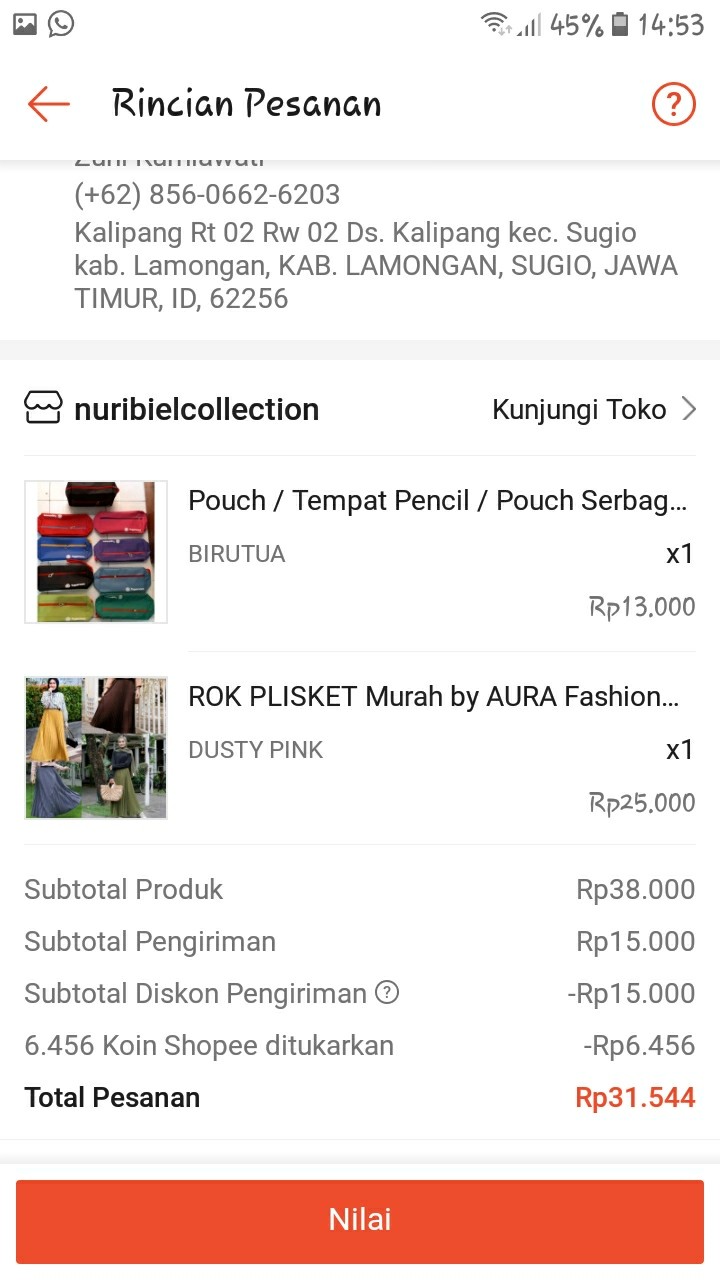This screenshot has height=1280, width=720.
Task: Click the shop icon beside nuribielcollection
Action: pos(41,408)
